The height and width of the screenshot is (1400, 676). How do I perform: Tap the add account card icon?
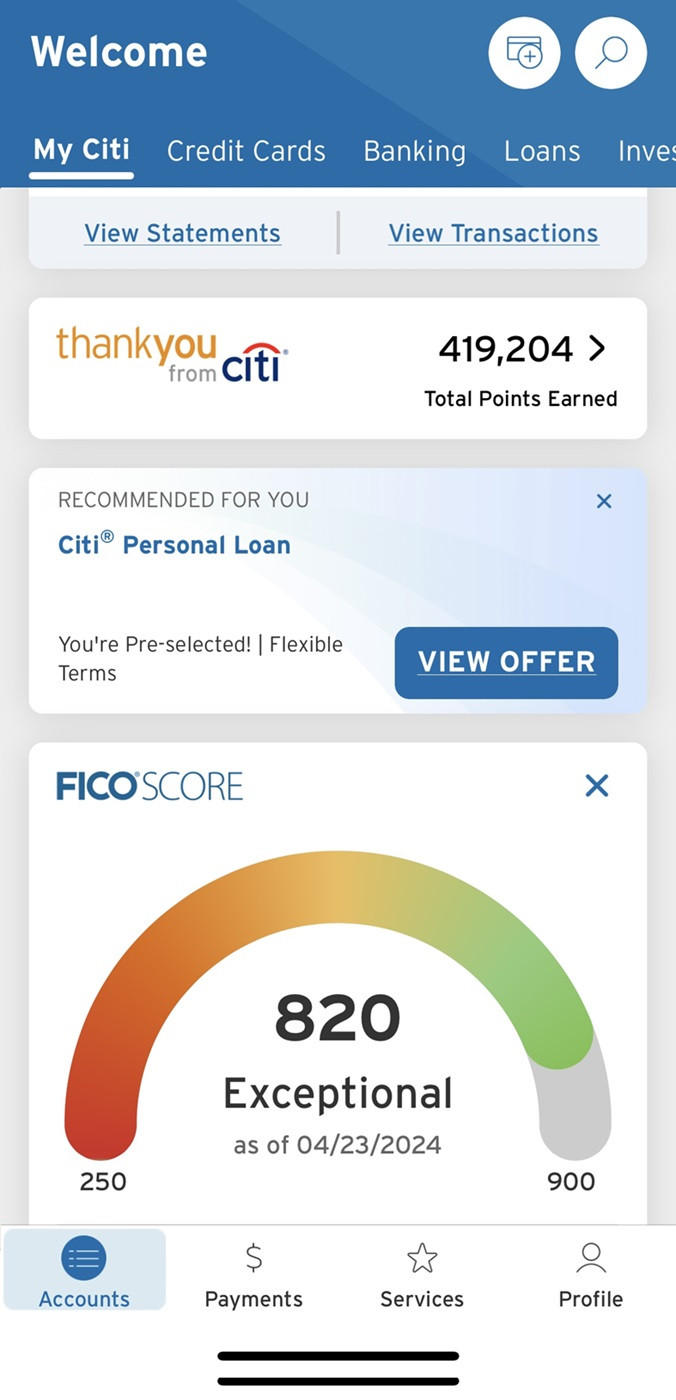pyautogui.click(x=524, y=53)
